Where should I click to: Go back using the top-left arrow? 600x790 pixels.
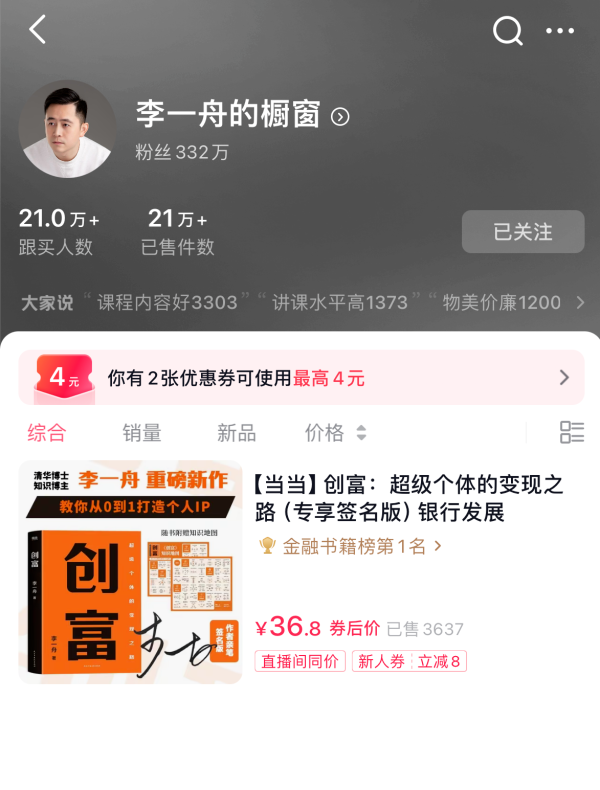click(x=38, y=30)
